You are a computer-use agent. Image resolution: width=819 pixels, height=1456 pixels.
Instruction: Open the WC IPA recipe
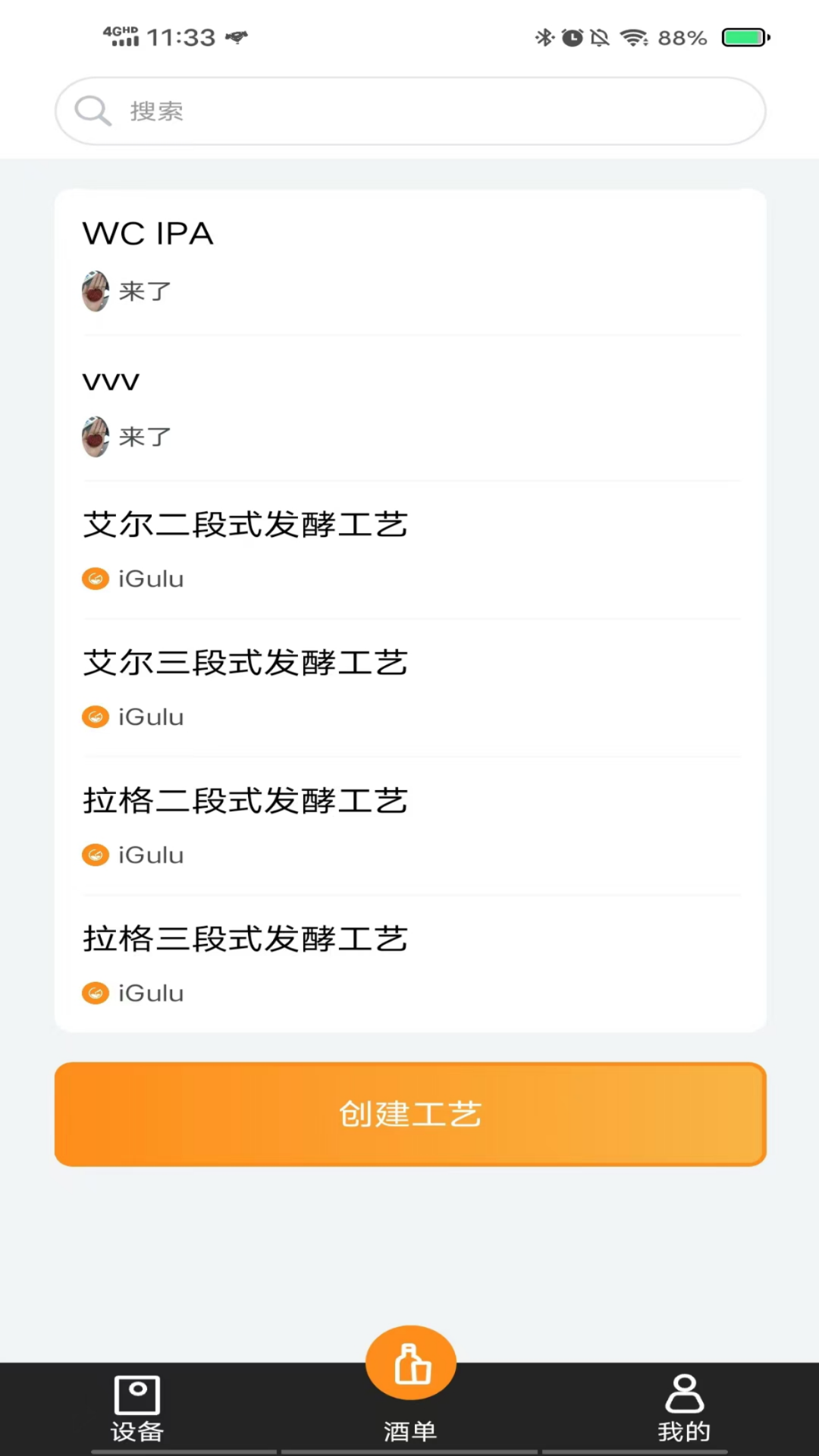coord(149,234)
